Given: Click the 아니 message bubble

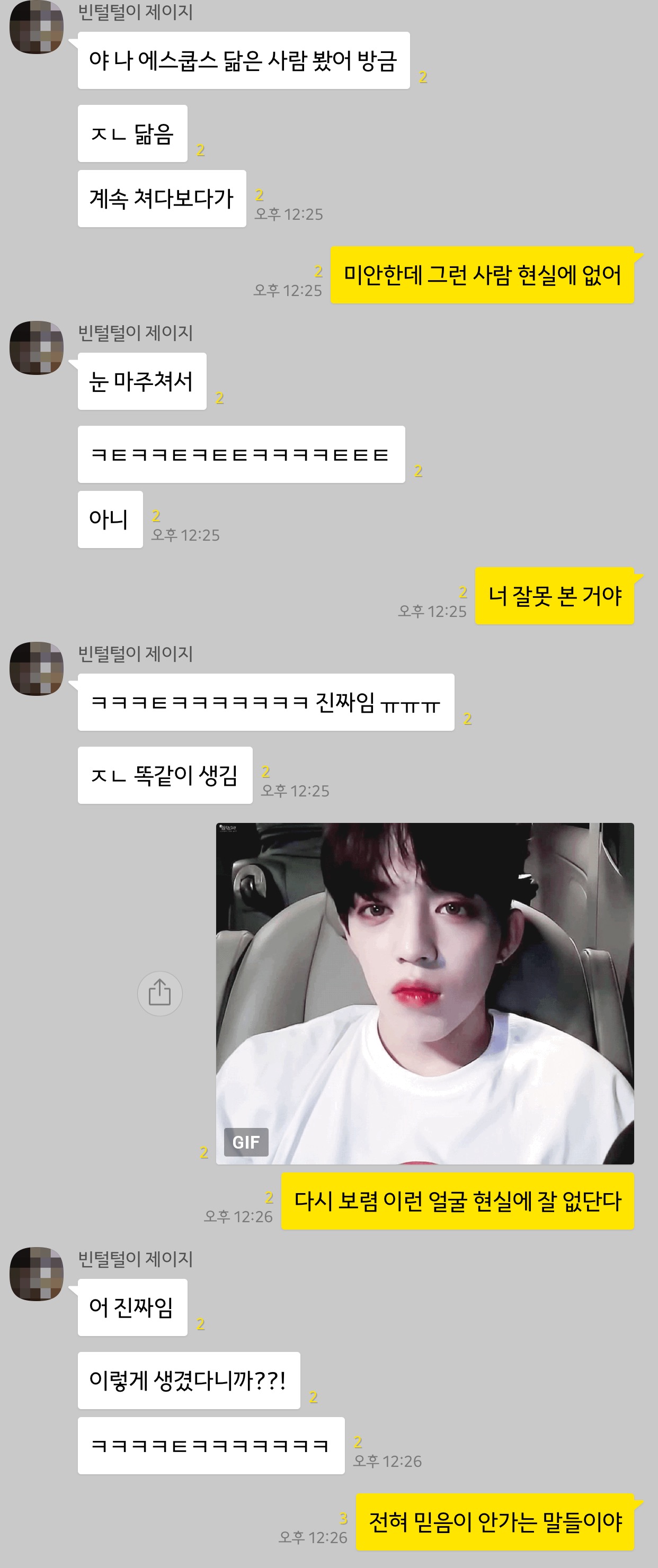Looking at the screenshot, I should tap(110, 518).
